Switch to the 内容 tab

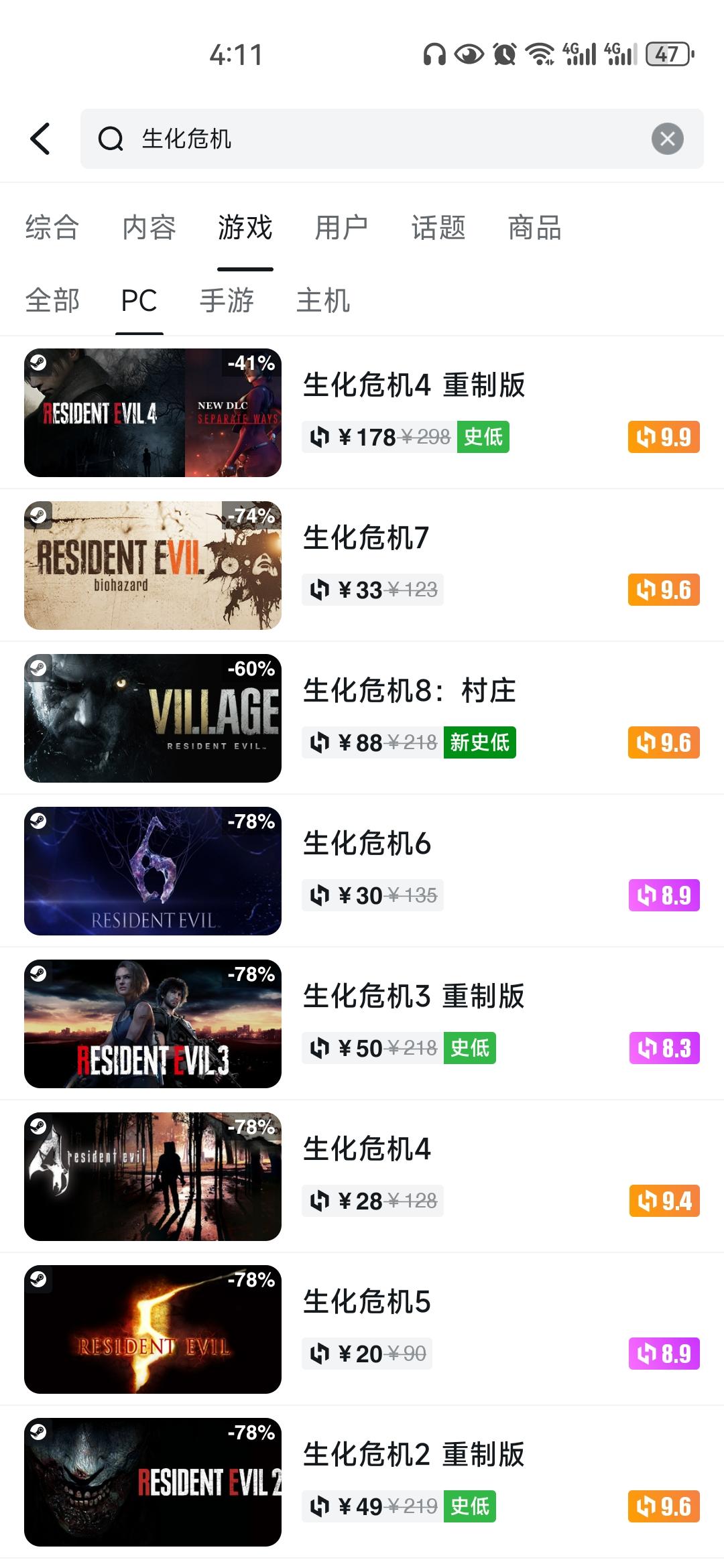point(149,228)
